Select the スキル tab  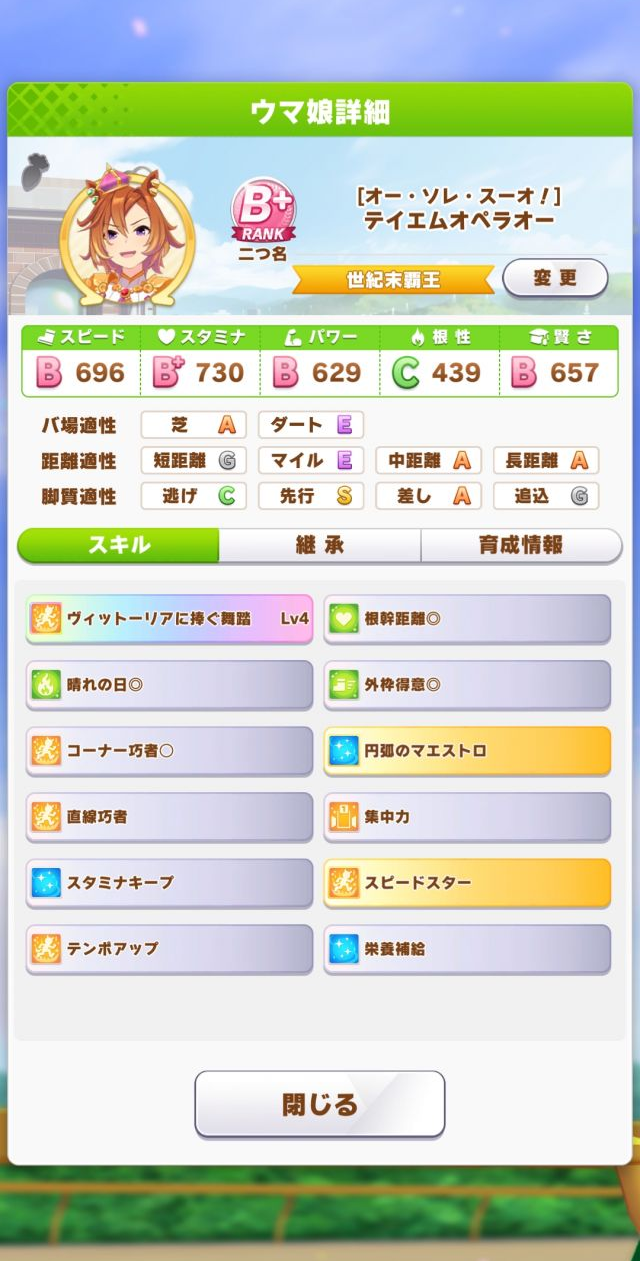click(x=119, y=545)
